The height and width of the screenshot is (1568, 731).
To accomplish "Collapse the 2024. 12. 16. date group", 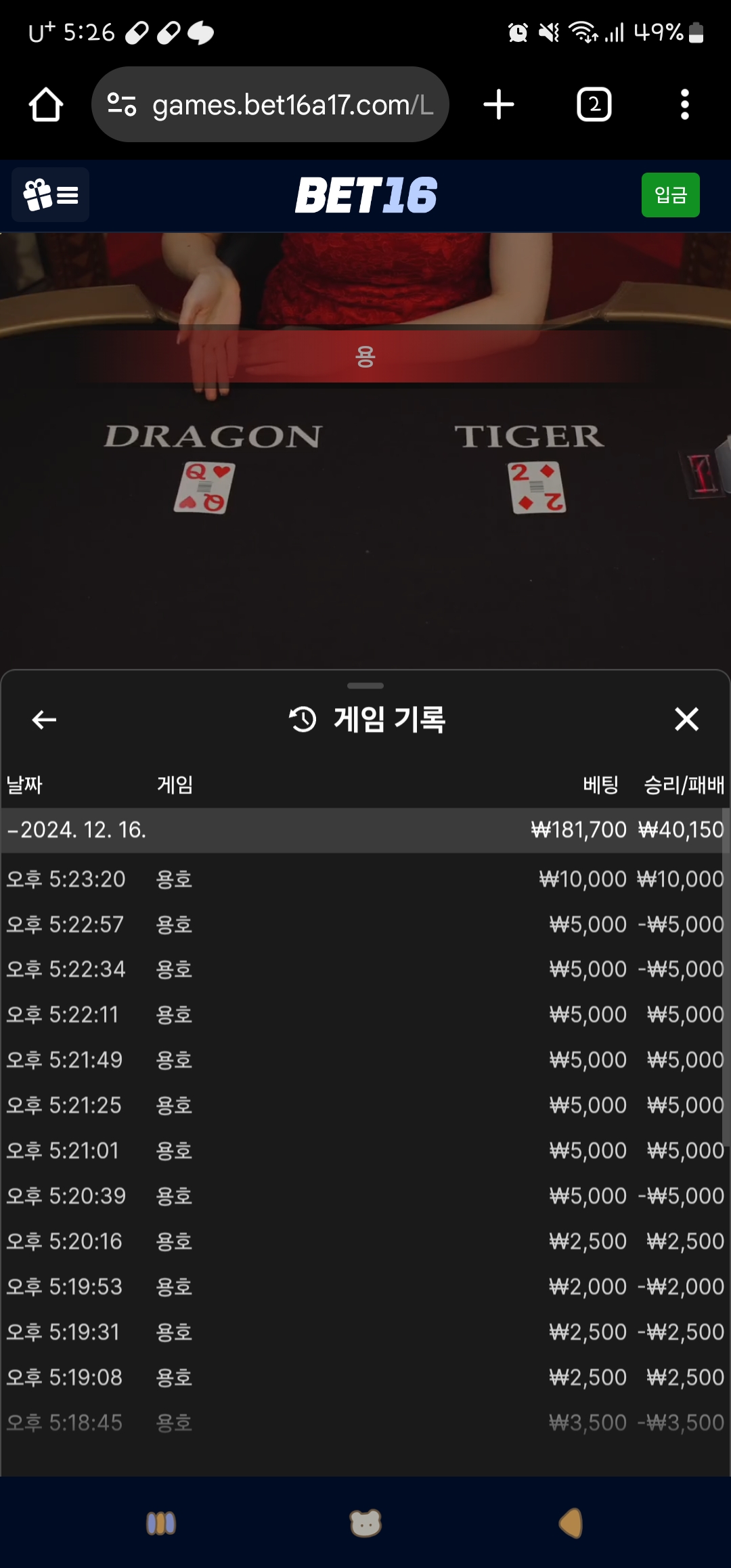I will point(77,830).
